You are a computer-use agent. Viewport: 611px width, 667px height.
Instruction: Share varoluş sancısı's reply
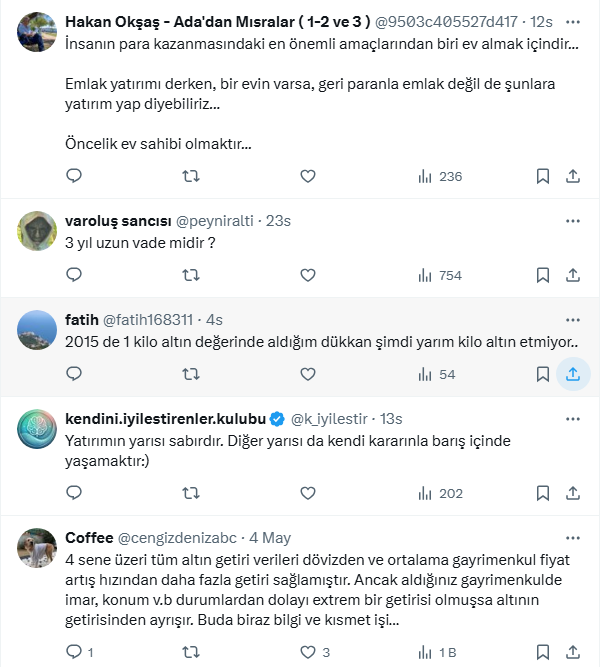[573, 275]
